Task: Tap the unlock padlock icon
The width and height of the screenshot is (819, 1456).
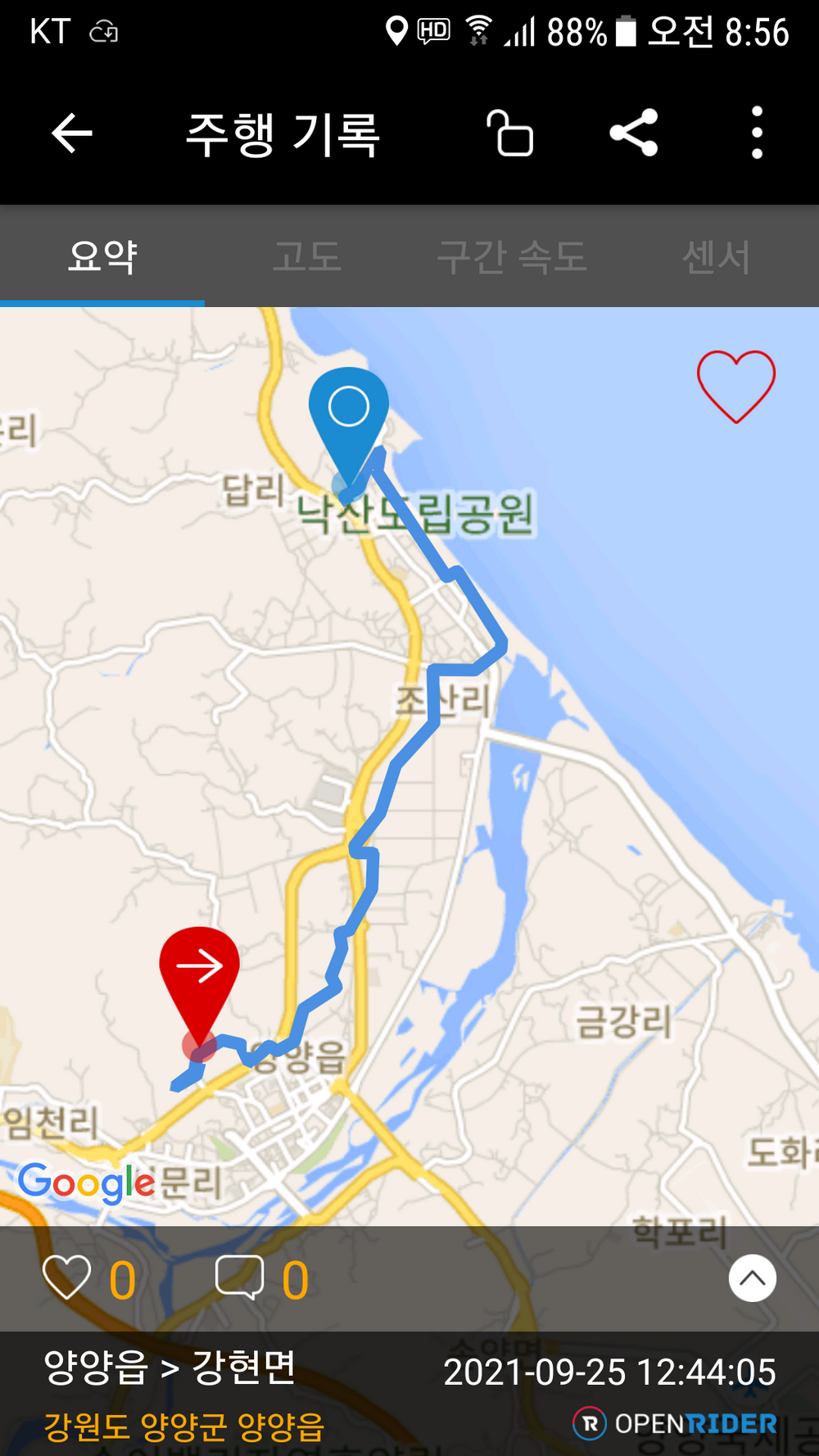Action: coord(510,133)
